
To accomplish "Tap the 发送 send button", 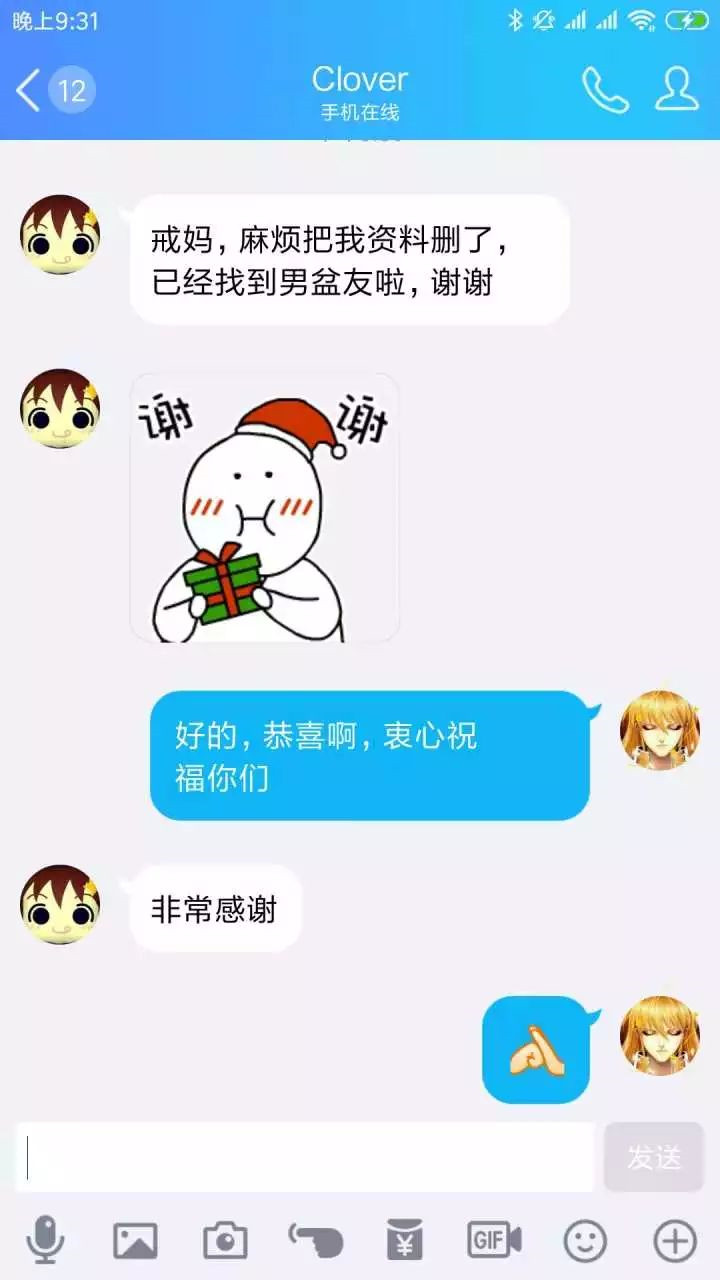I will (x=654, y=1157).
